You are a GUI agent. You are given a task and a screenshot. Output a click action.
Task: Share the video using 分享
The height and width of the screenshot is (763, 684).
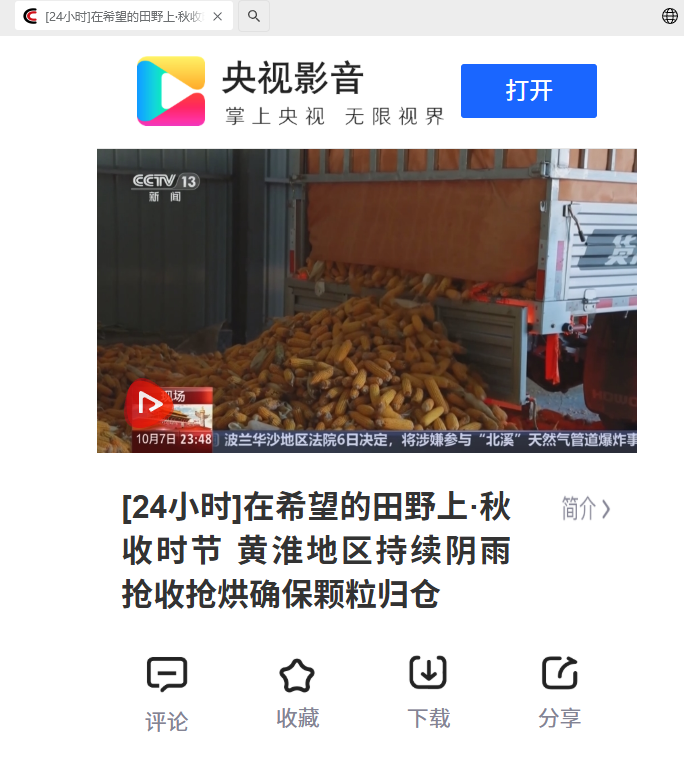point(559,693)
